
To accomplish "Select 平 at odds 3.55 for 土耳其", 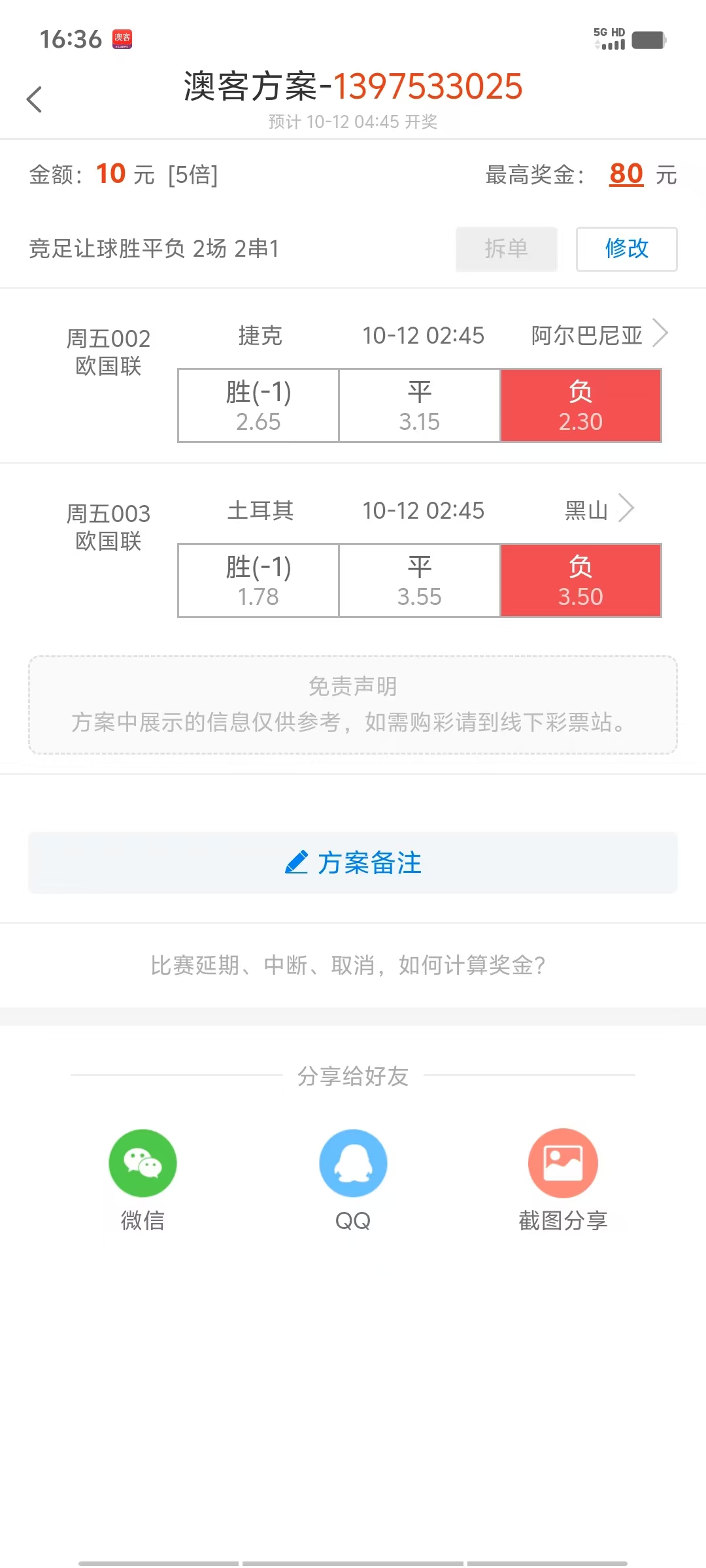I will (x=419, y=580).
